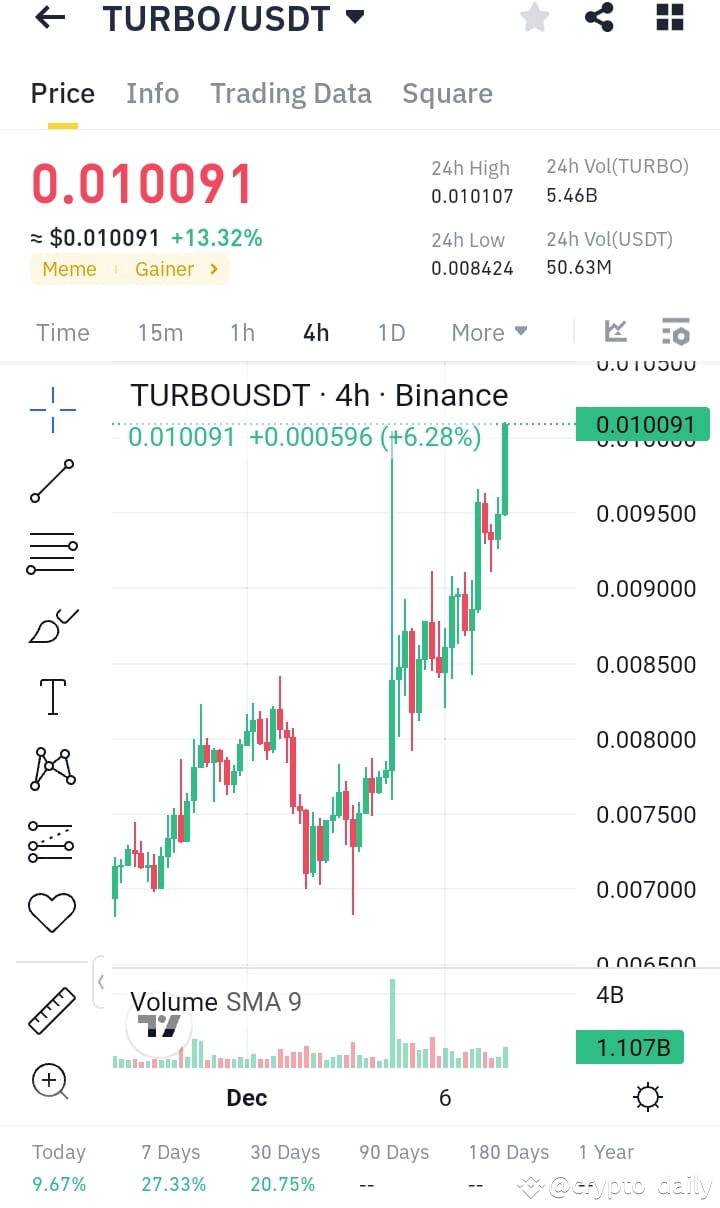Screen dimensions: 720x1208
Task: Select the Trend Line drawing tool
Action: tap(51, 482)
